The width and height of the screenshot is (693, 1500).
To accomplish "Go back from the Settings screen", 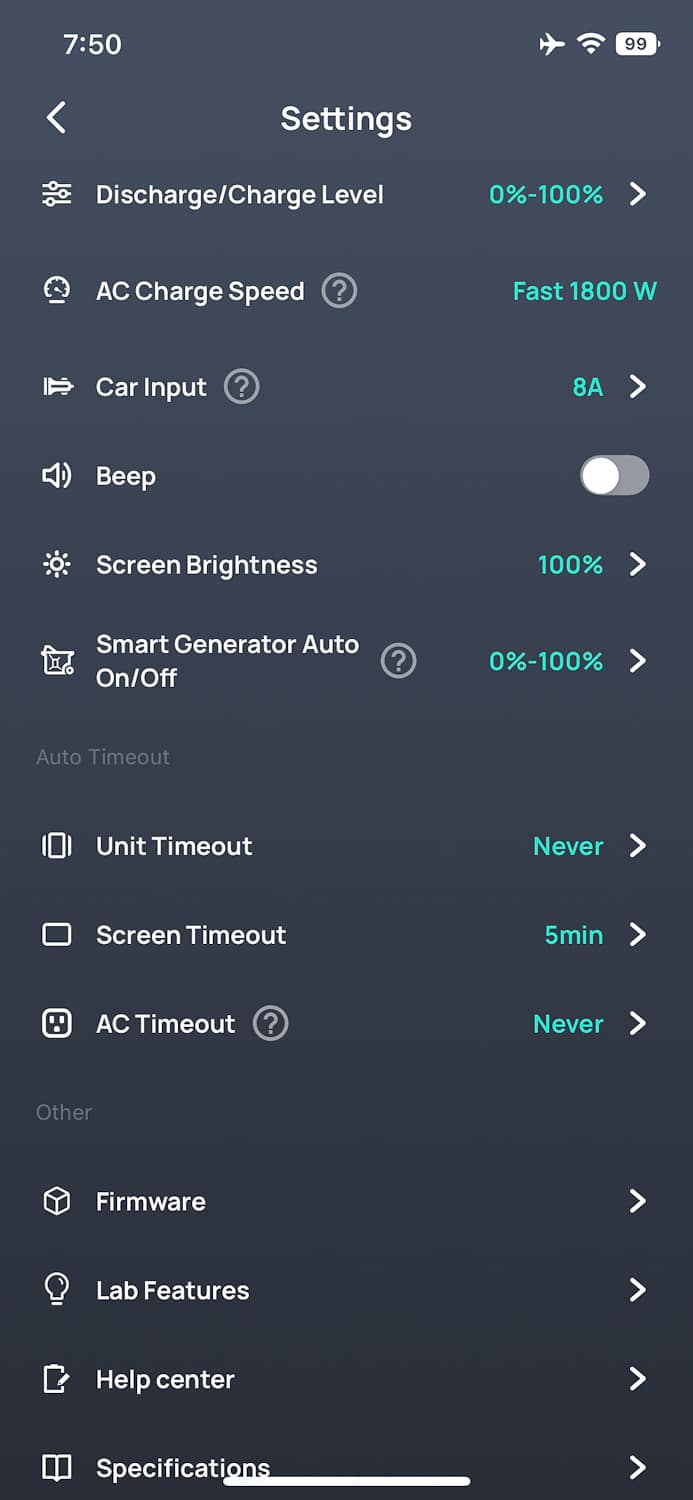I will (x=56, y=118).
